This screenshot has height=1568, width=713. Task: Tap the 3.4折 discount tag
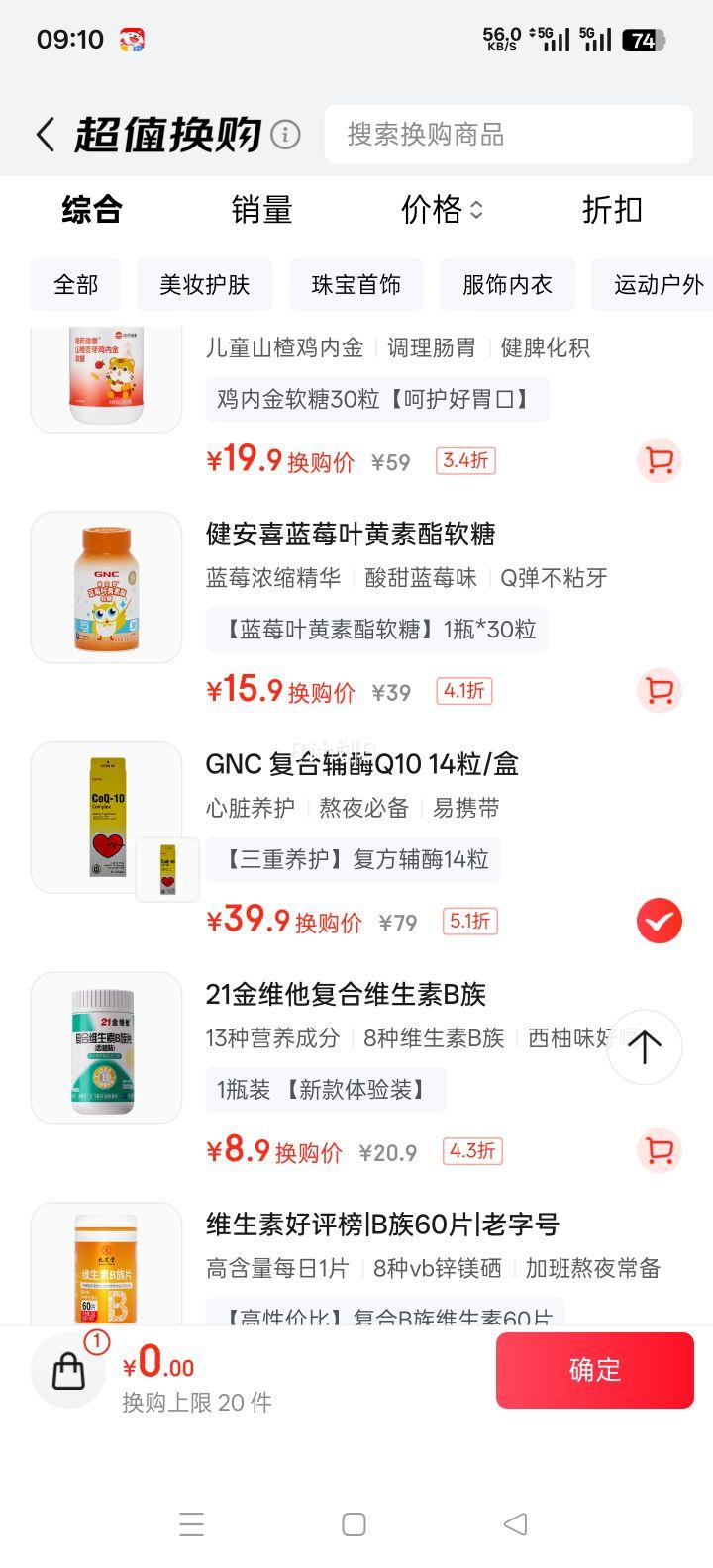point(465,460)
